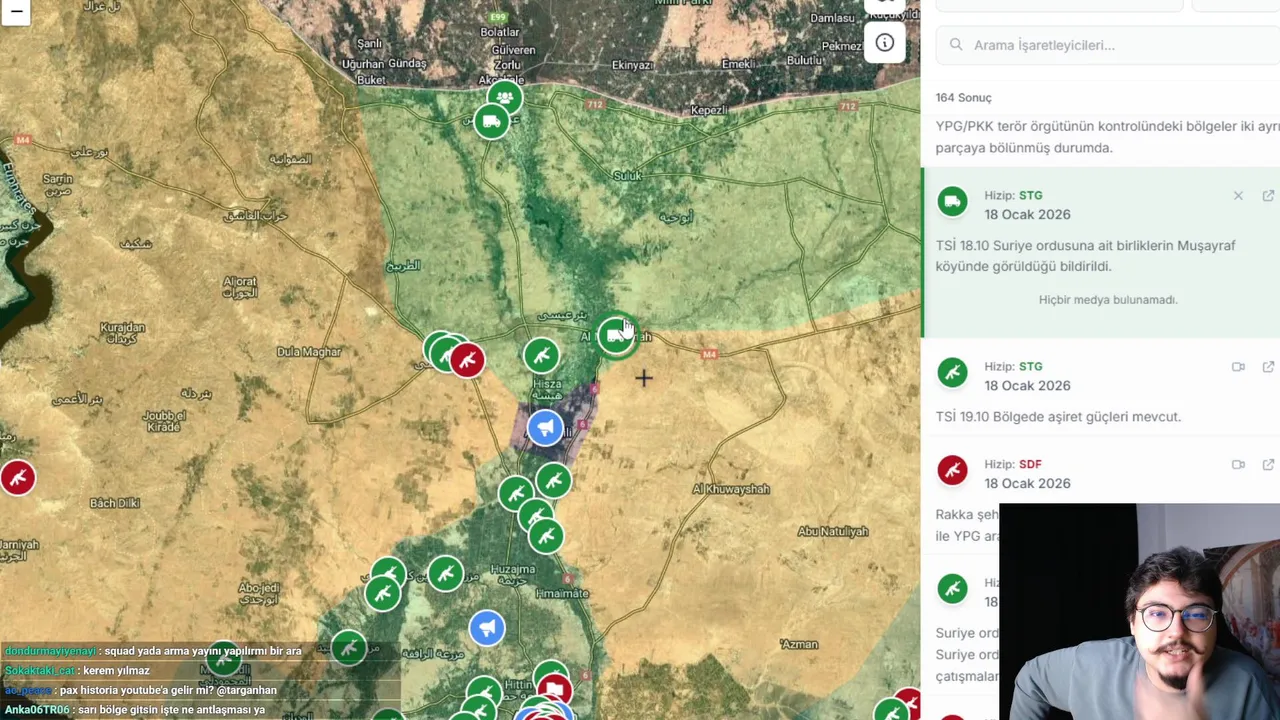Open external link on the TSİ 19.10 card
This screenshot has width=1280, height=720.
1268,367
